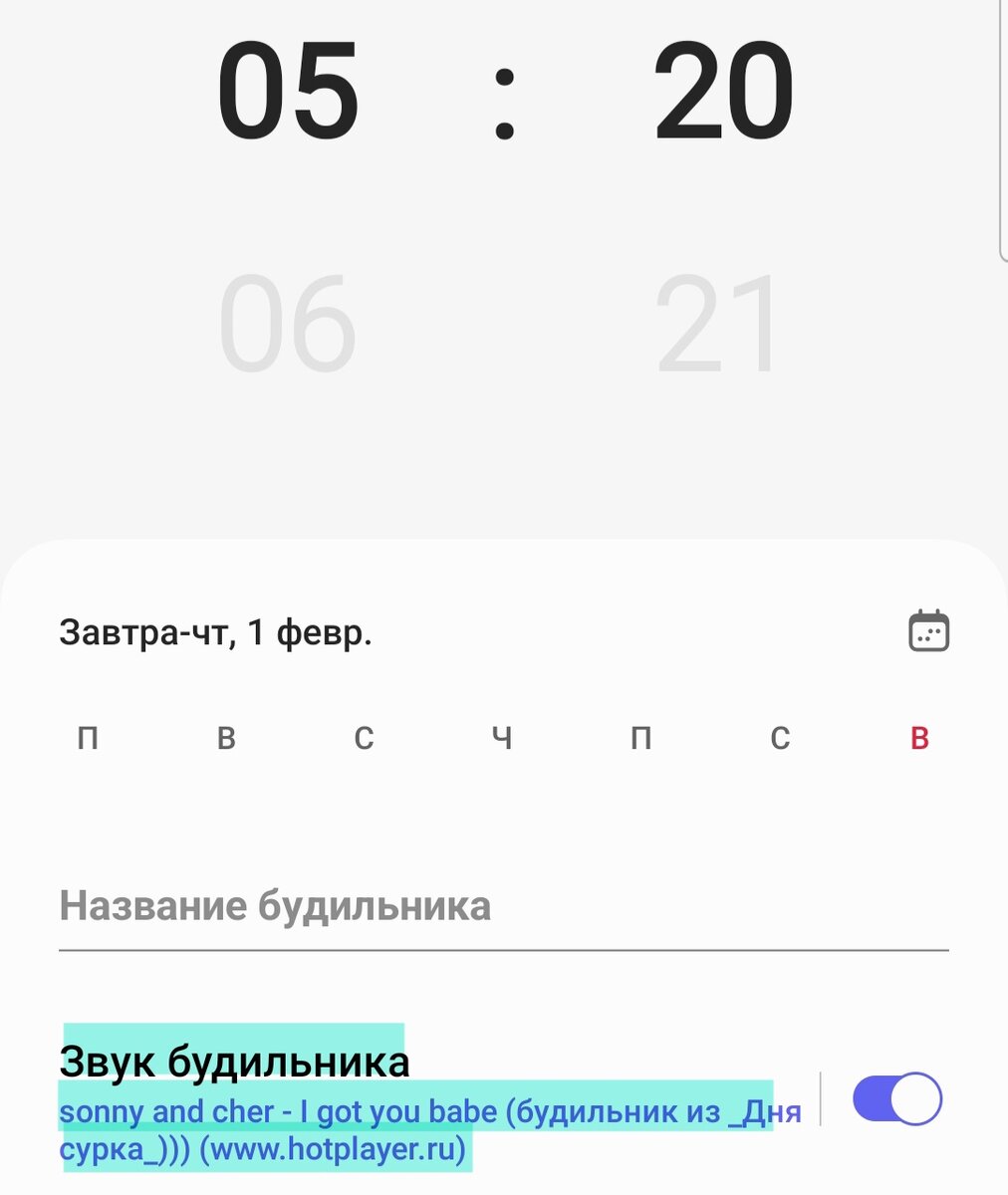
Task: Select Friday, the second П day
Action: click(x=640, y=739)
